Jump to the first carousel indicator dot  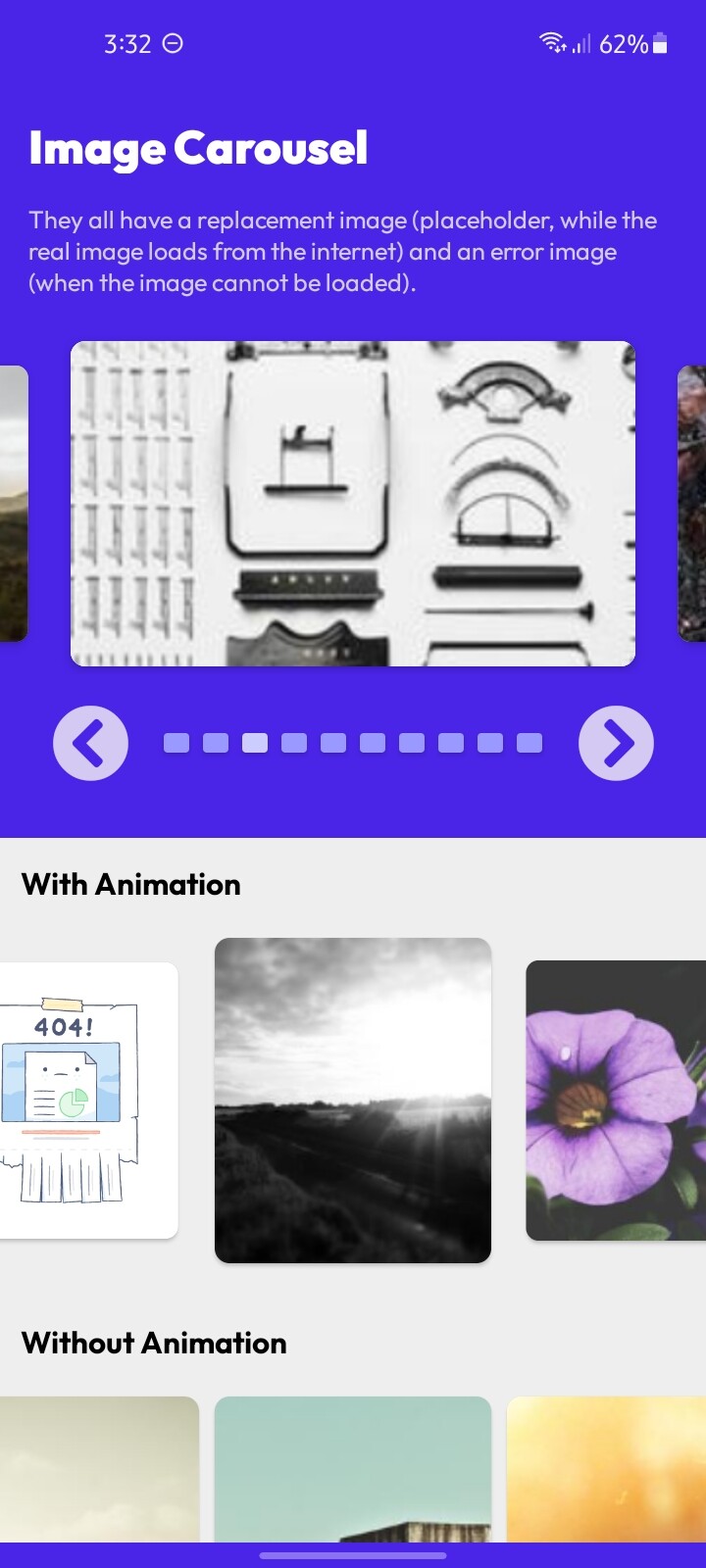[x=176, y=743]
